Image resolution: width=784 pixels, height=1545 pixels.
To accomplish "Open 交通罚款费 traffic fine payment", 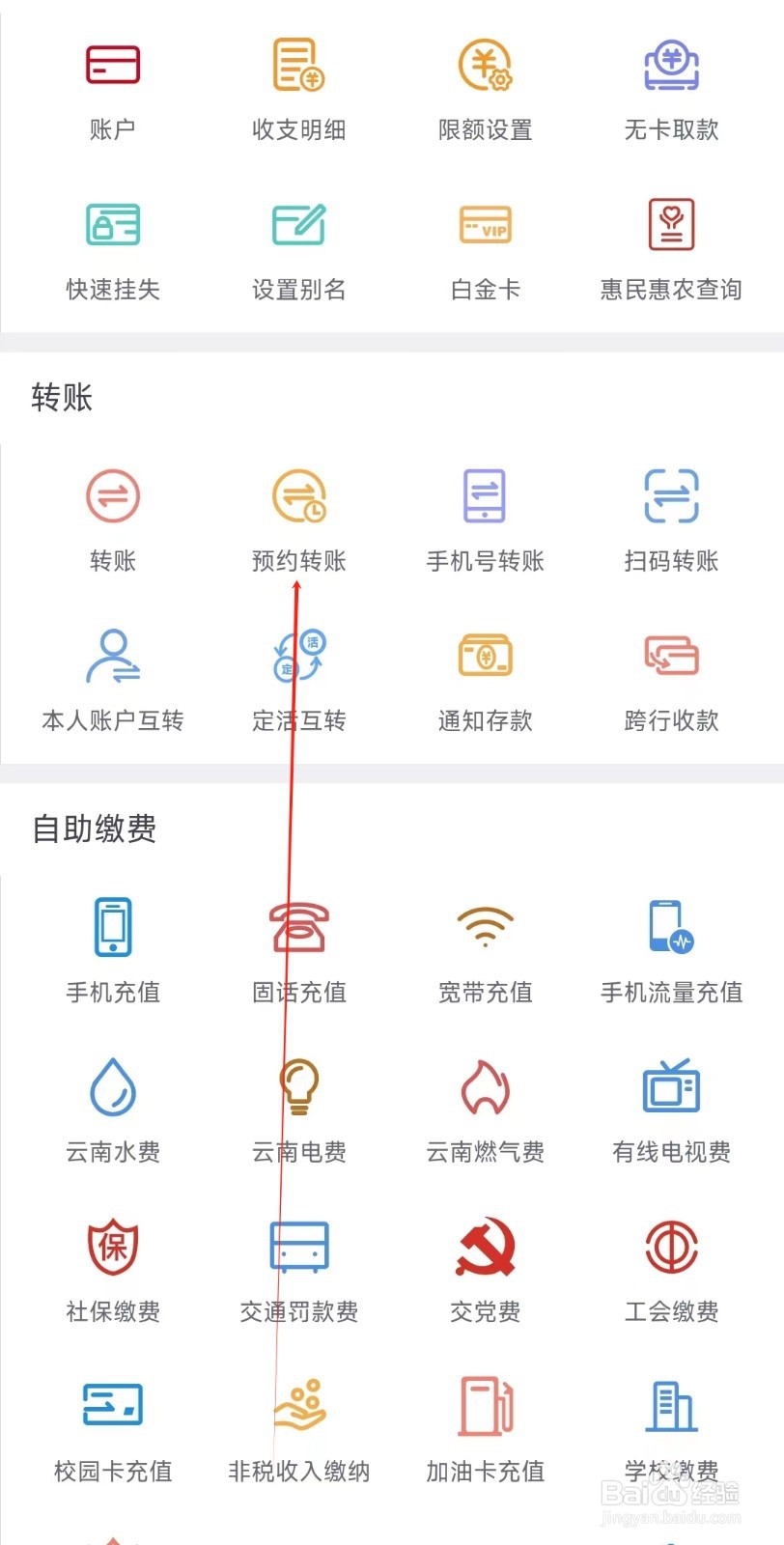I will [299, 1271].
